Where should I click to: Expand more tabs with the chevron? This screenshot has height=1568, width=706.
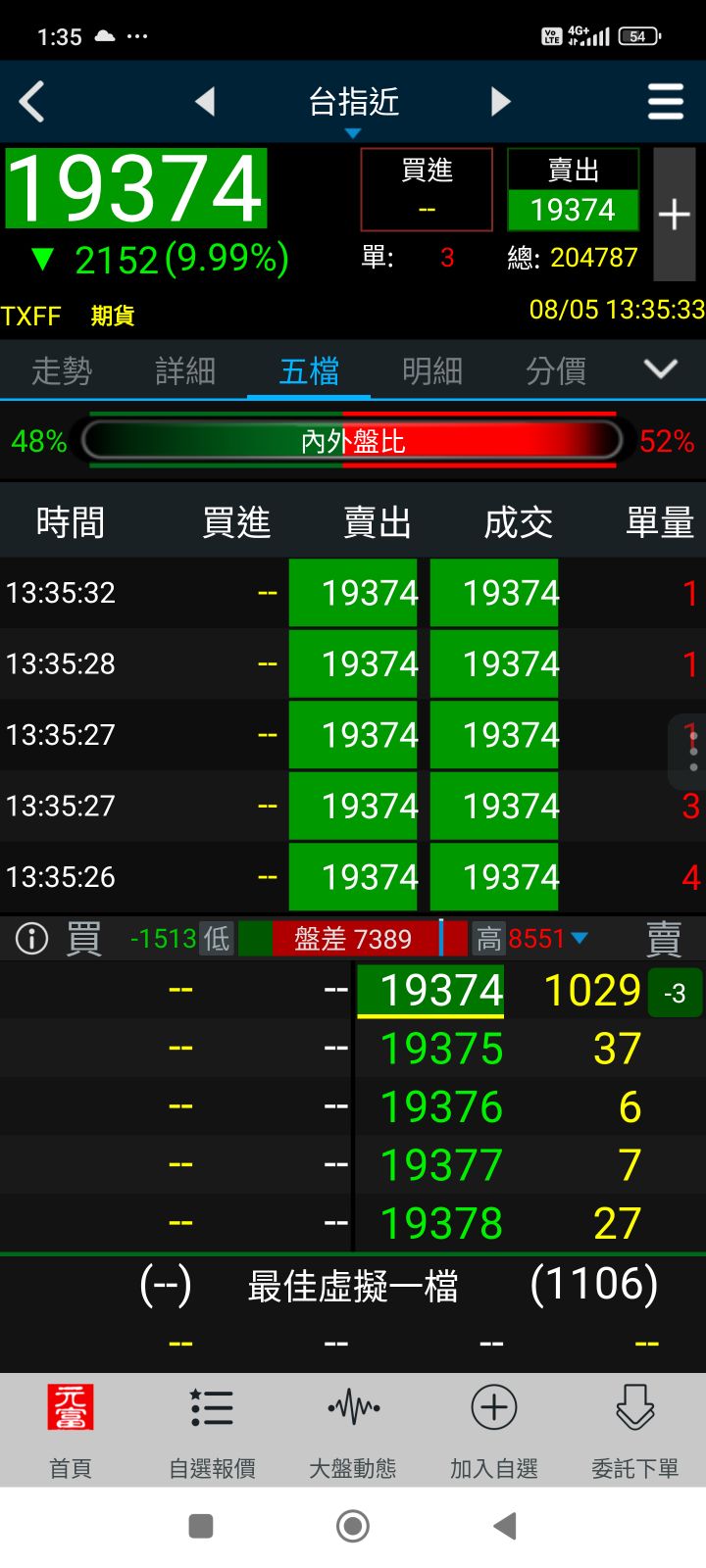point(661,369)
